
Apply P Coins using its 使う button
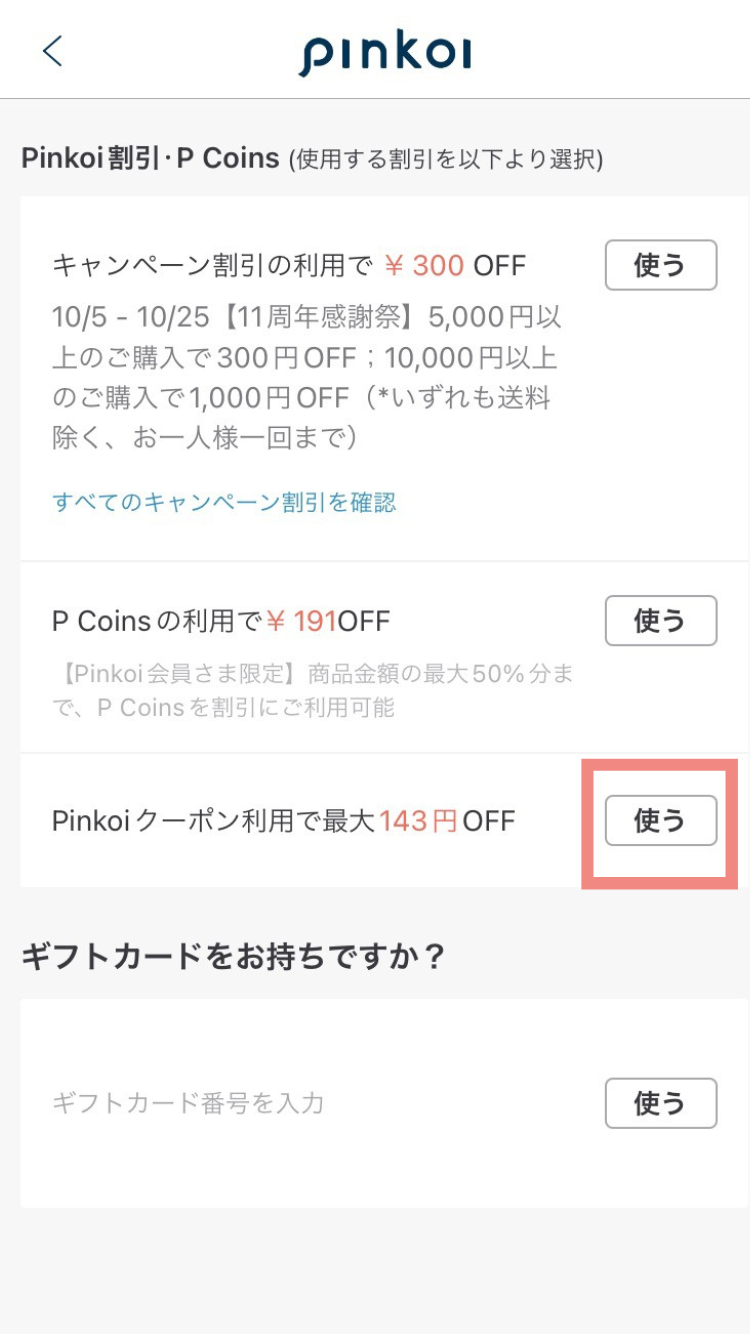tap(661, 620)
